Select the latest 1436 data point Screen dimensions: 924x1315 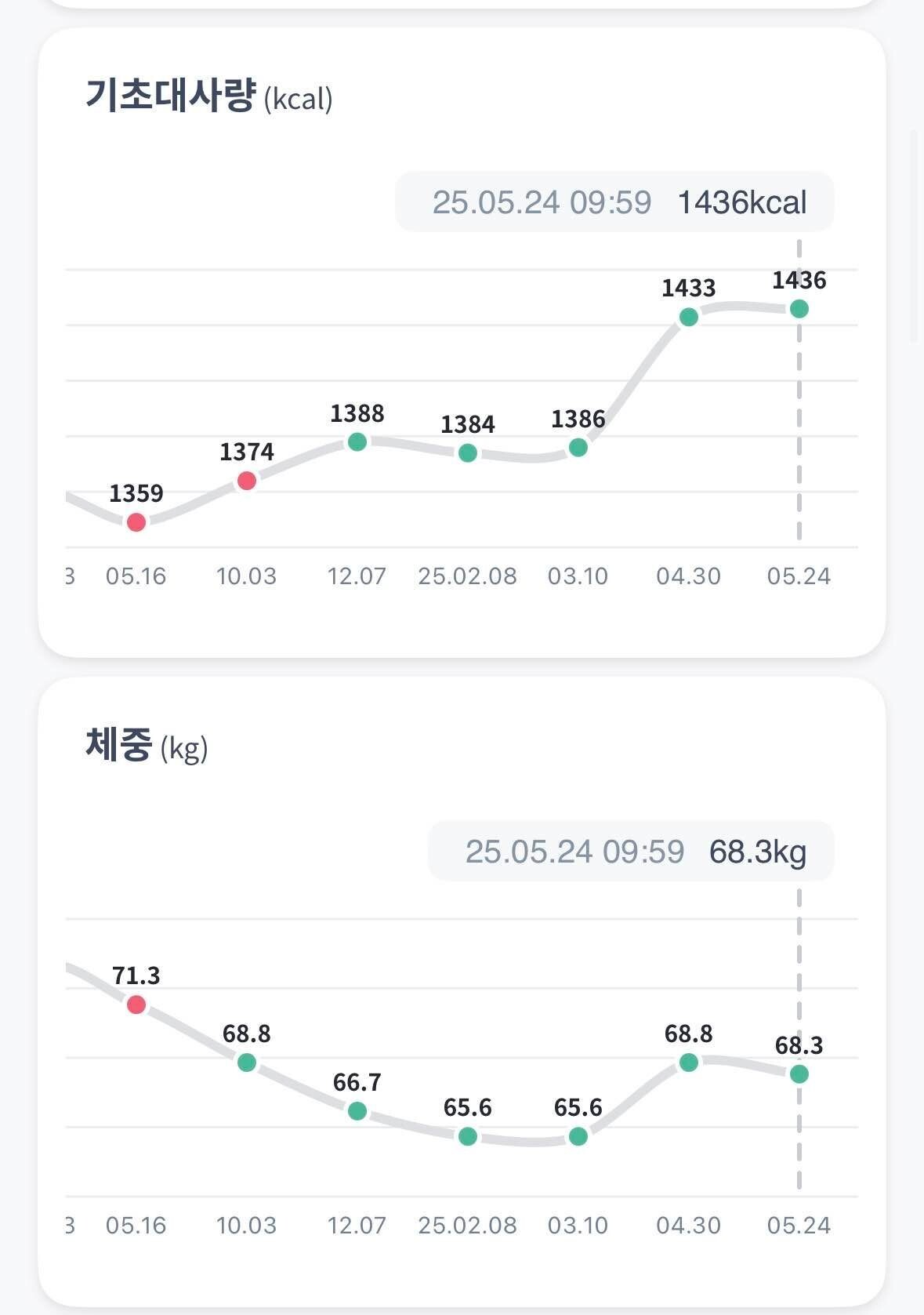tap(798, 309)
